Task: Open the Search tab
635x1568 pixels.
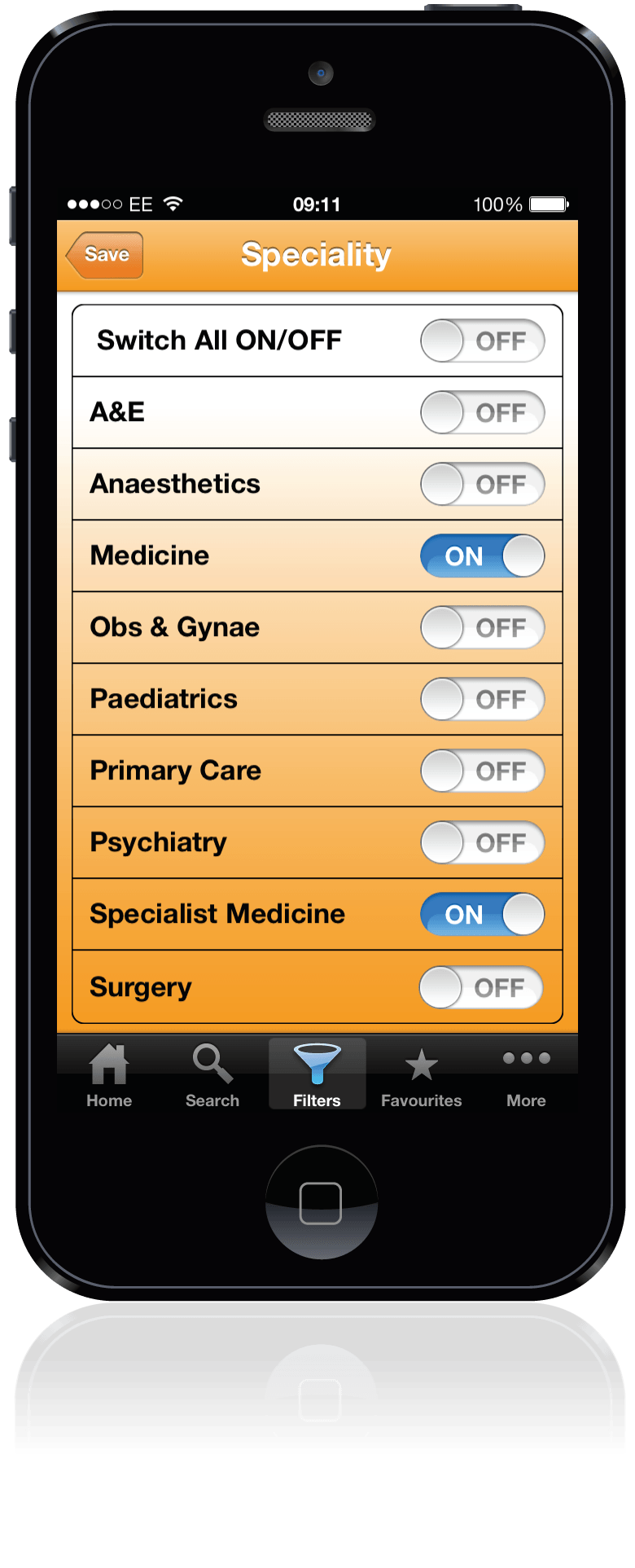Action: point(212,1075)
